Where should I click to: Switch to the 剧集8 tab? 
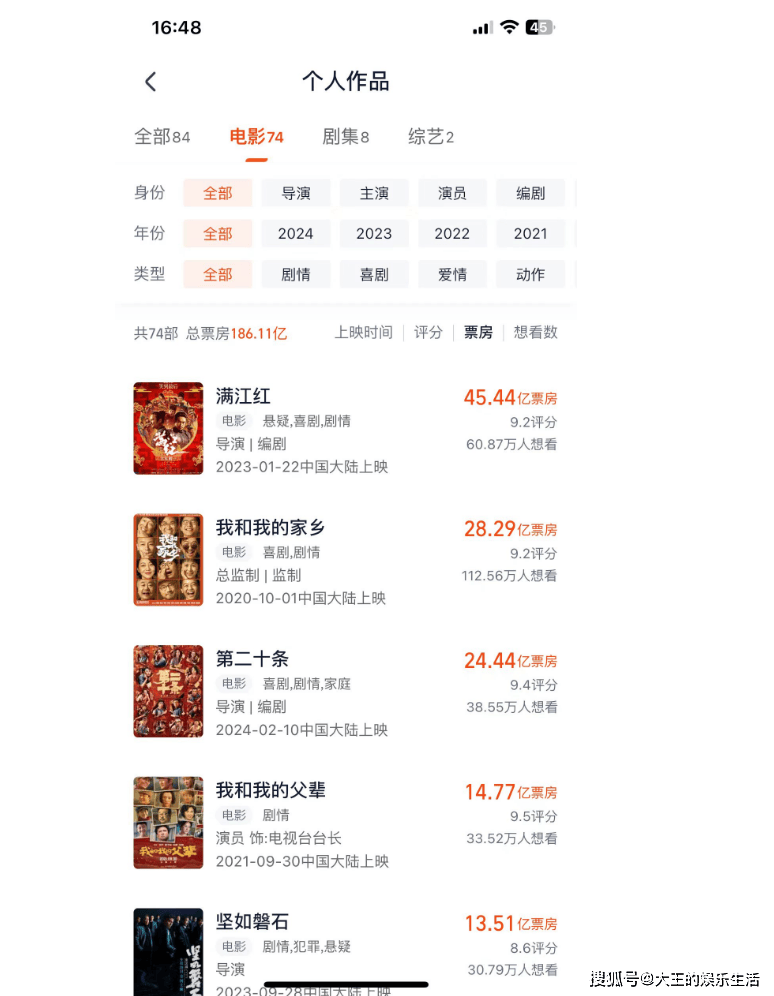345,137
